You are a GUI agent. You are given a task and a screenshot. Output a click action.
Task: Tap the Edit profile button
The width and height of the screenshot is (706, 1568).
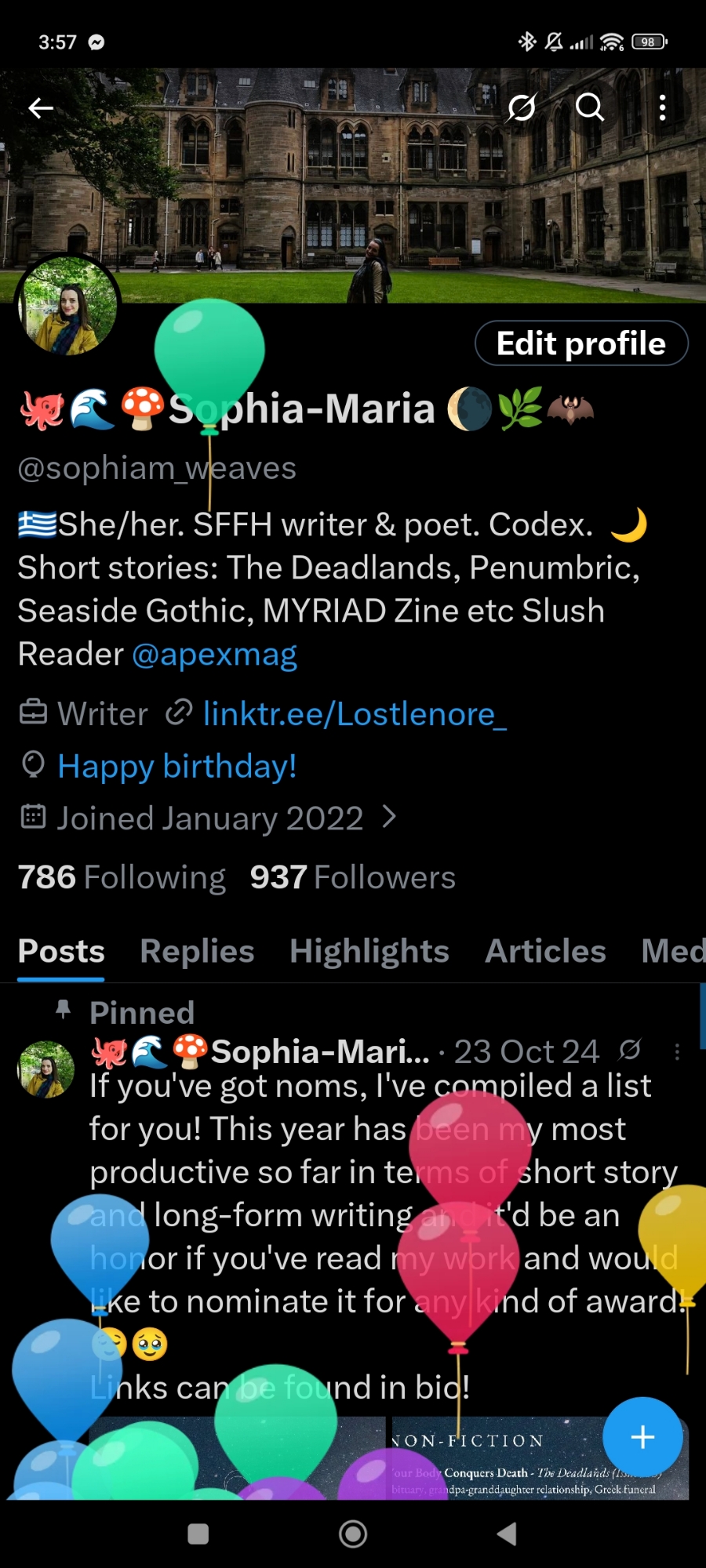[x=581, y=343]
